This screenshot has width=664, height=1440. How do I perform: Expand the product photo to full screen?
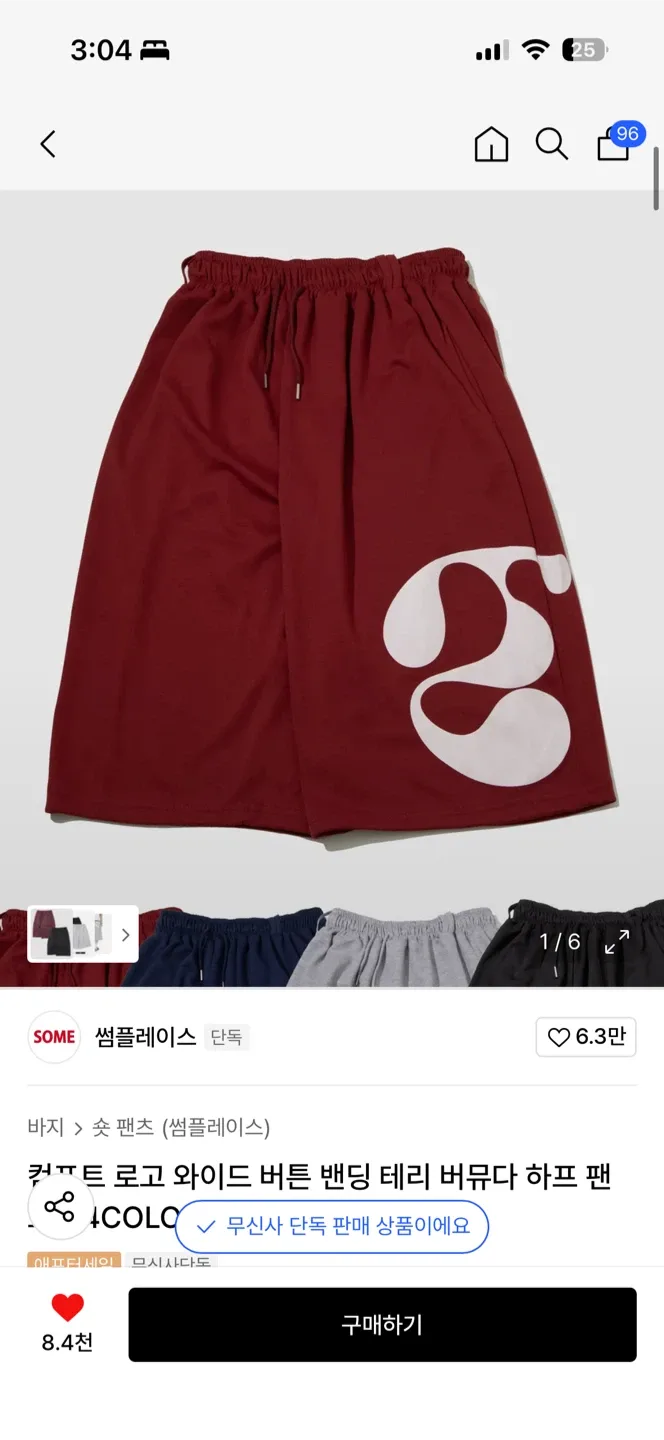point(617,941)
